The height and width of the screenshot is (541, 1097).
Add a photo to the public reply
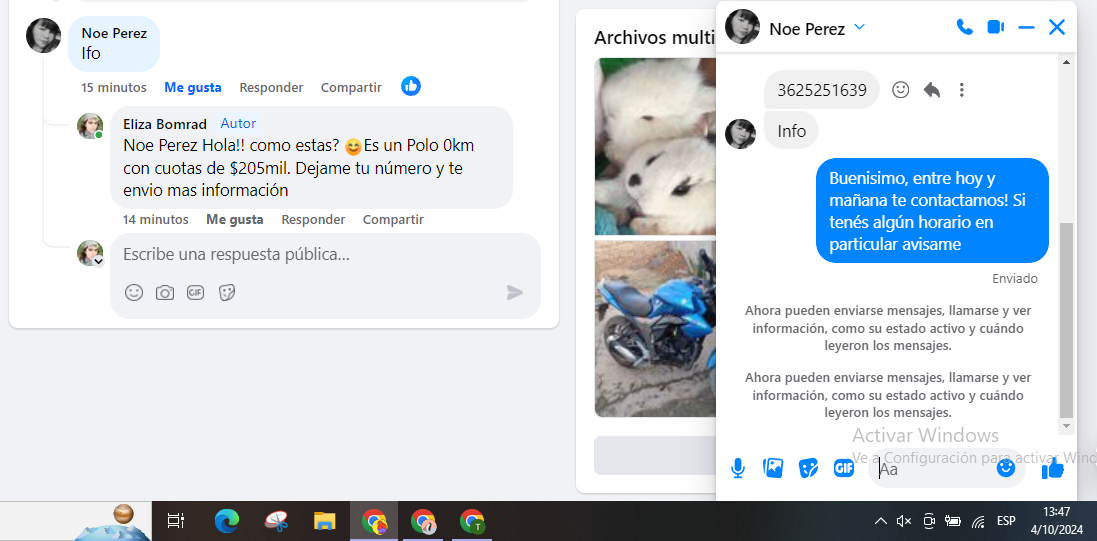pos(165,293)
